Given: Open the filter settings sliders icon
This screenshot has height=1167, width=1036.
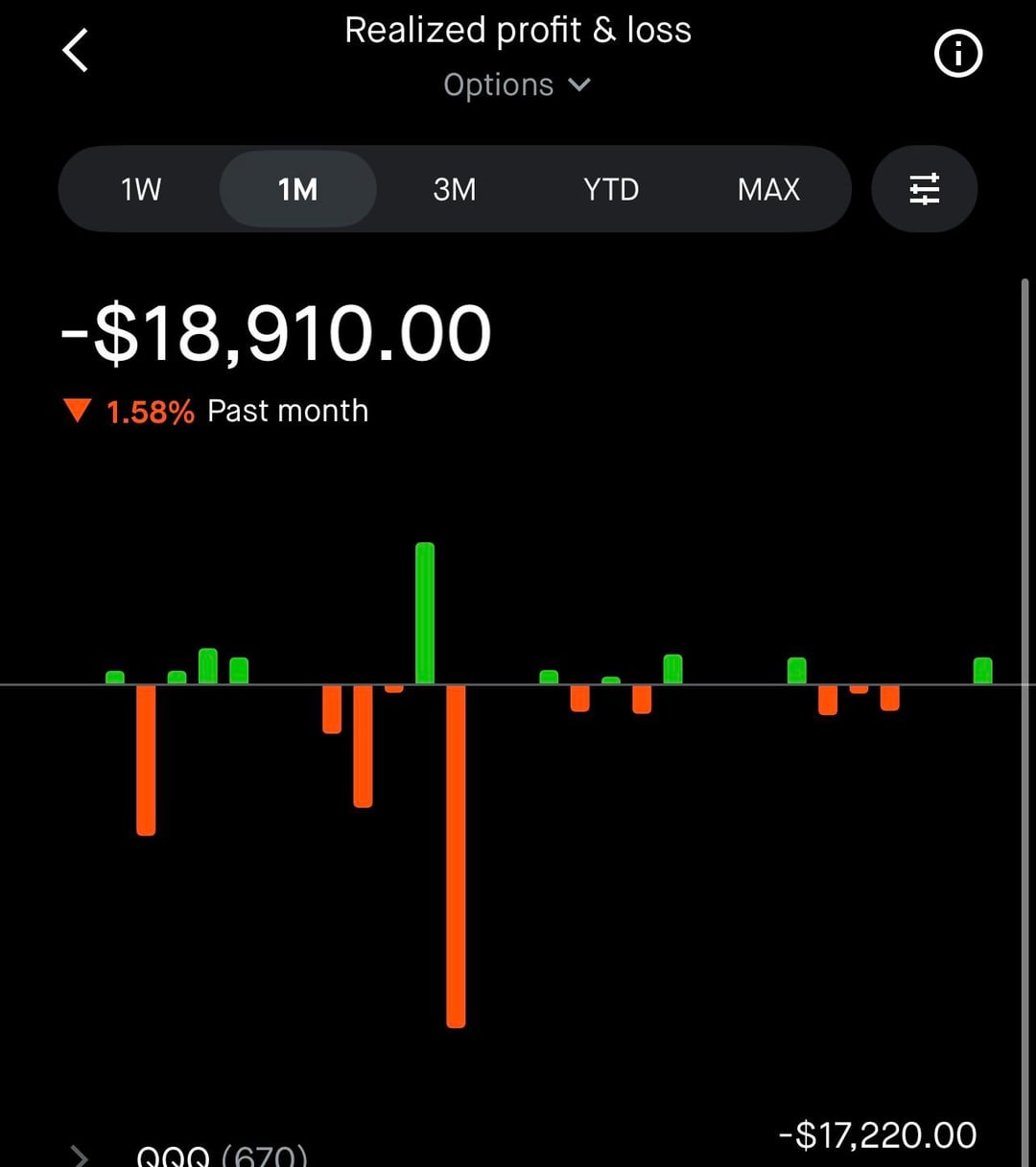Looking at the screenshot, I should point(924,189).
